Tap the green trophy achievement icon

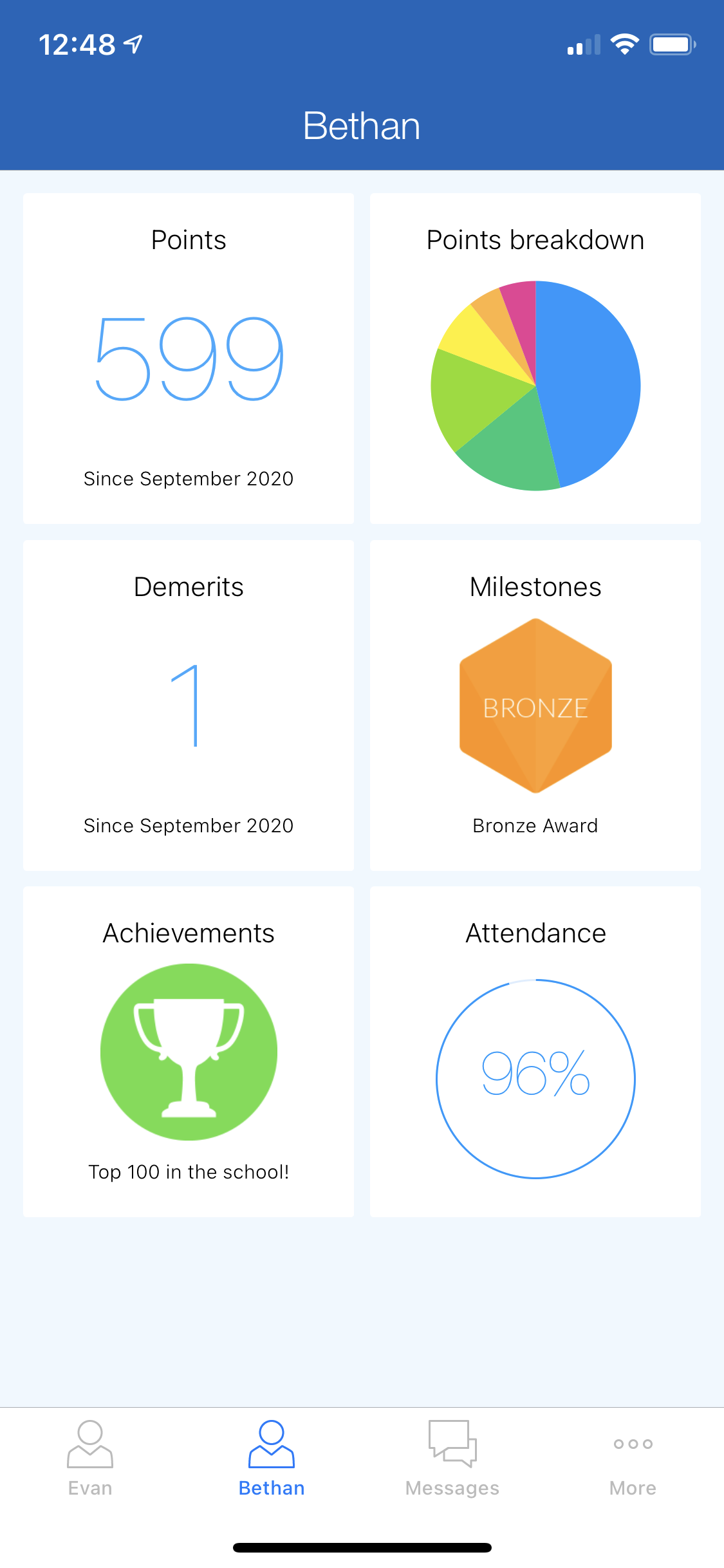click(x=189, y=1050)
